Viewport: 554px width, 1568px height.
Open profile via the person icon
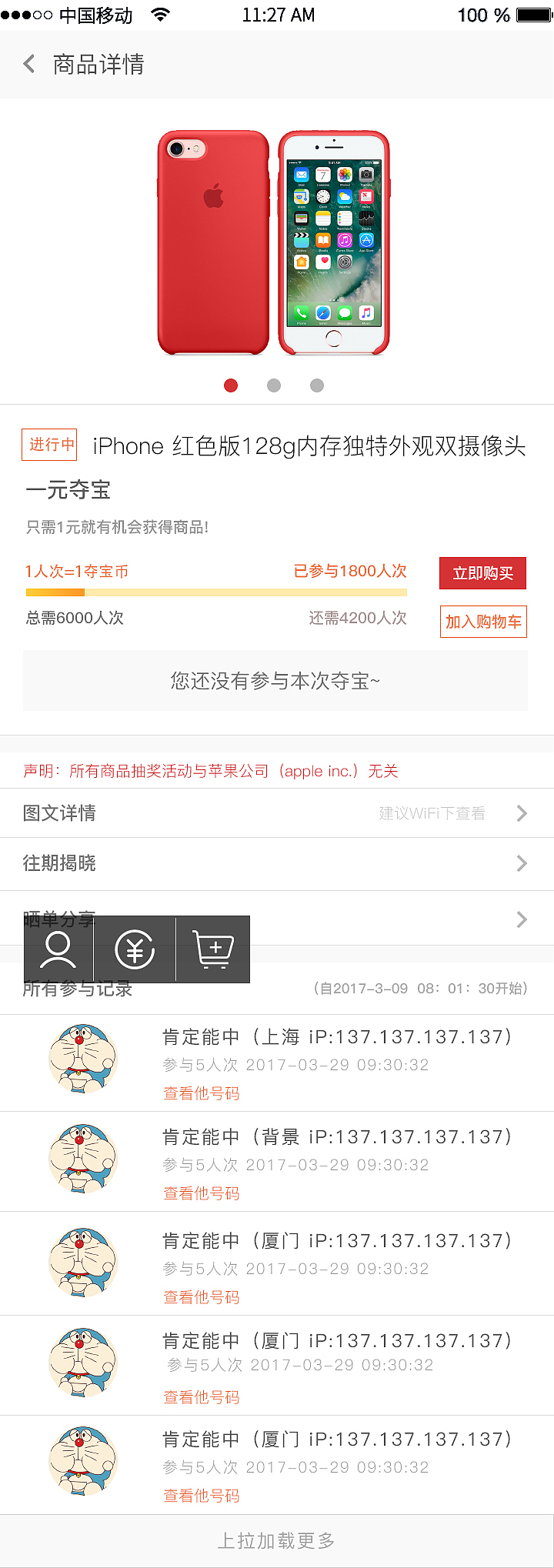pyautogui.click(x=58, y=949)
